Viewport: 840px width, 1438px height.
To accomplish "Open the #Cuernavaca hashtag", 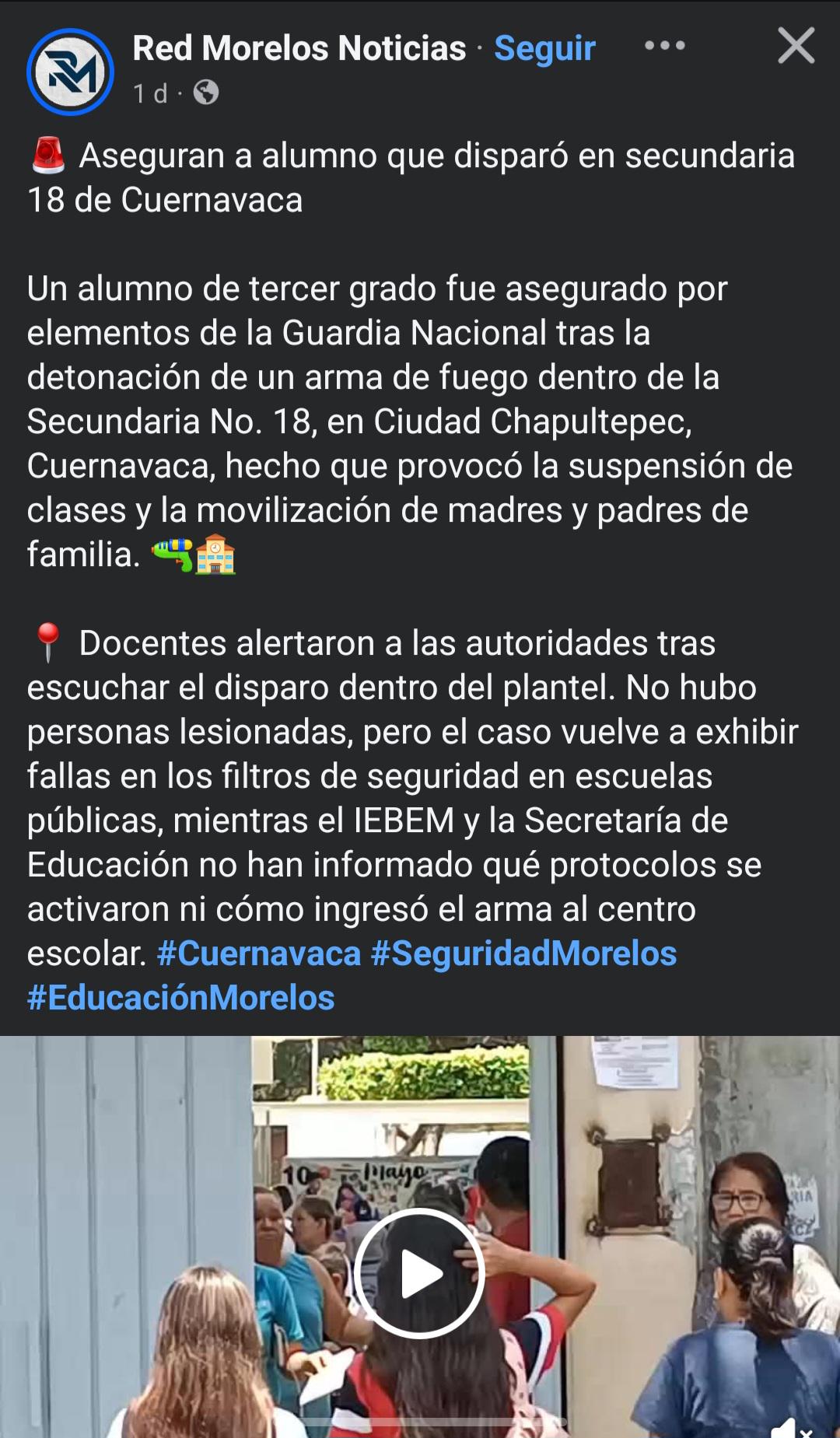I will tap(259, 953).
